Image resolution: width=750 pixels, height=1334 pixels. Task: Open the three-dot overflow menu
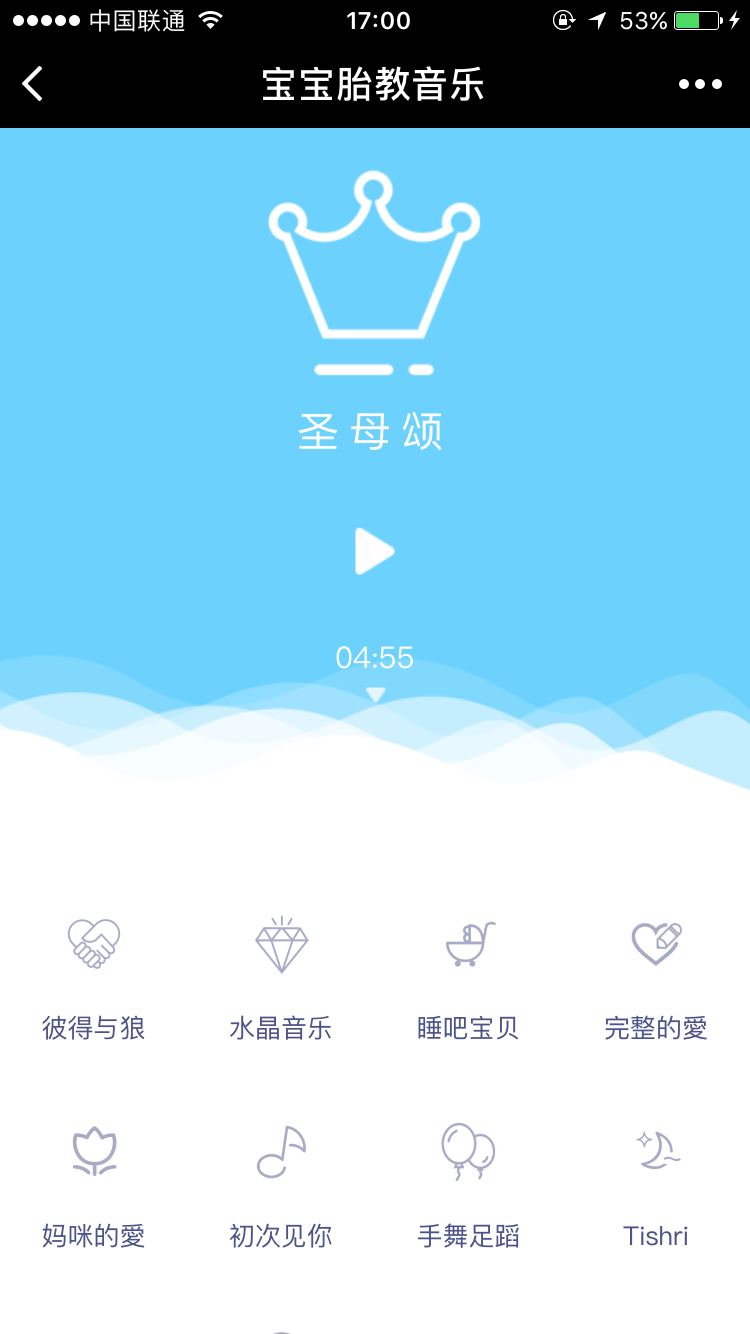700,84
